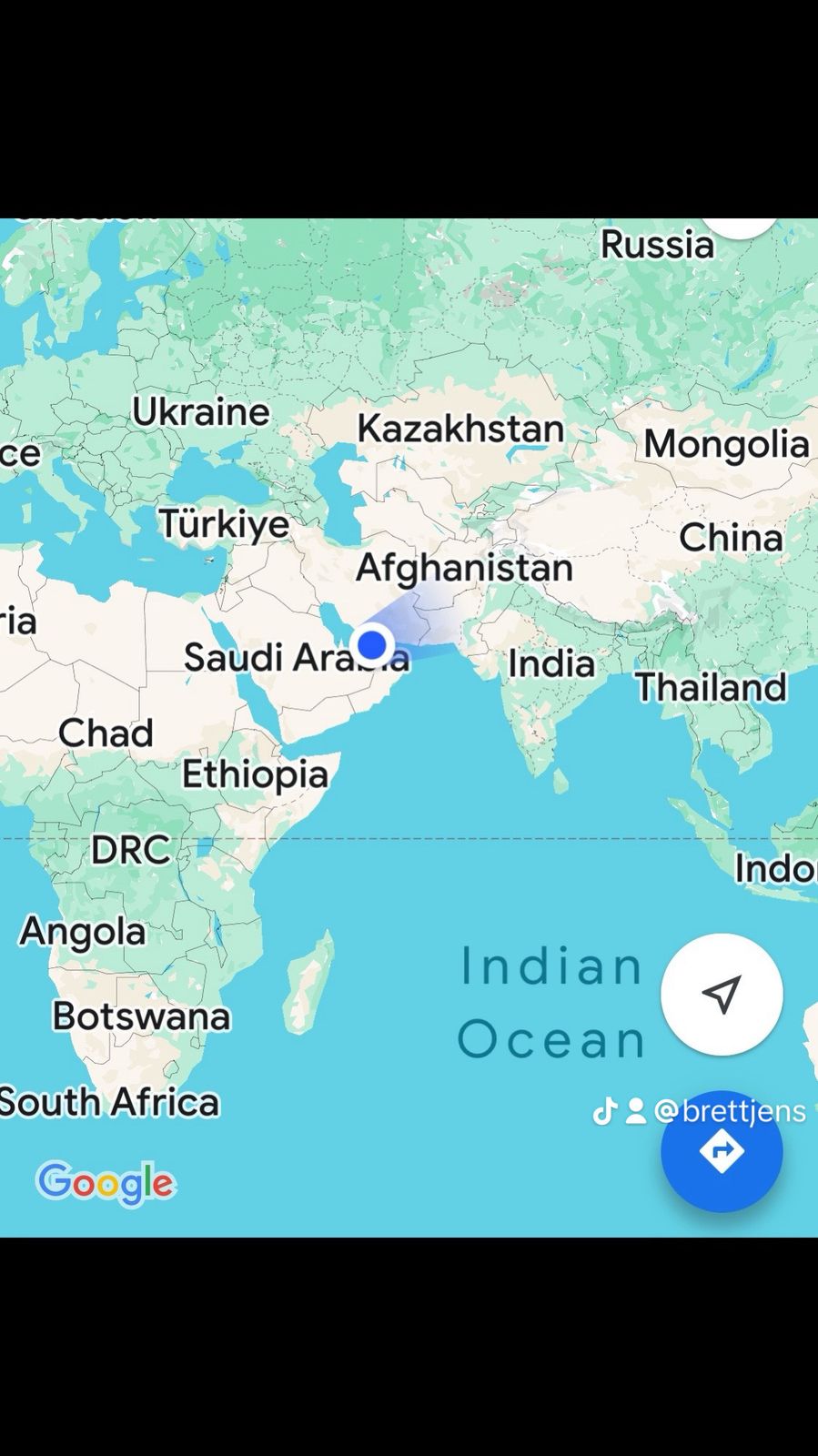Open directions with the blue button
The width and height of the screenshot is (818, 1456).
[722, 1152]
